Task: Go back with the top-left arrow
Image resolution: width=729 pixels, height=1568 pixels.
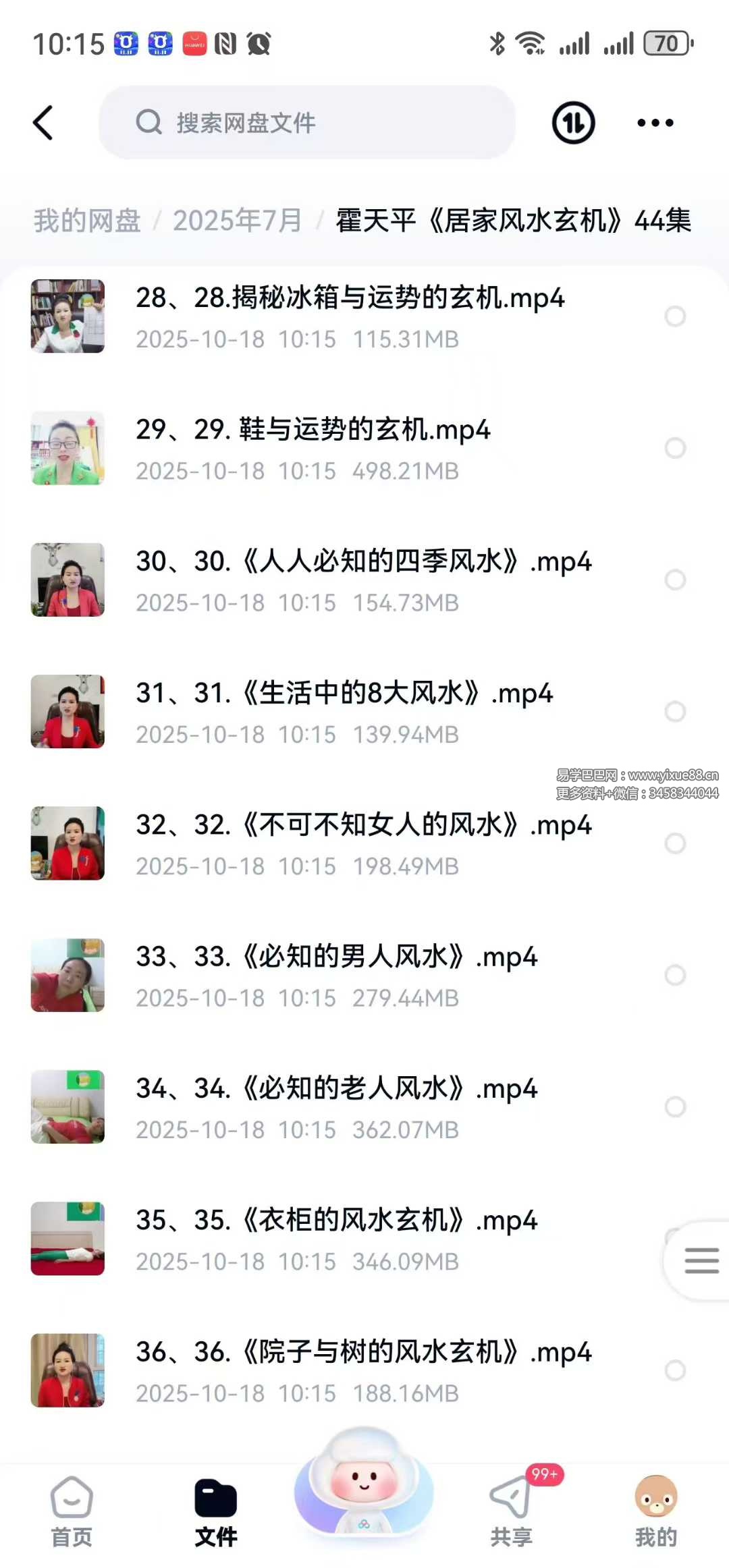Action: tap(43, 123)
